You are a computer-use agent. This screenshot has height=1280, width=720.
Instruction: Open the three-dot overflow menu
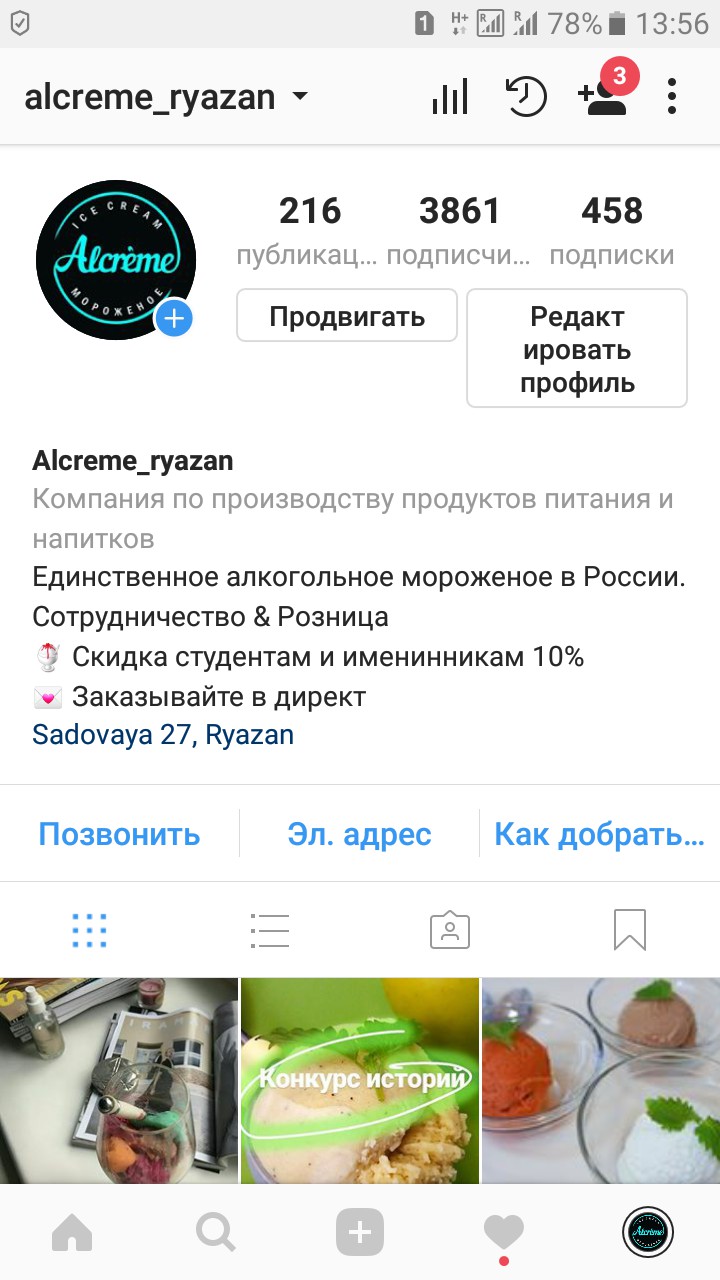(x=672, y=98)
